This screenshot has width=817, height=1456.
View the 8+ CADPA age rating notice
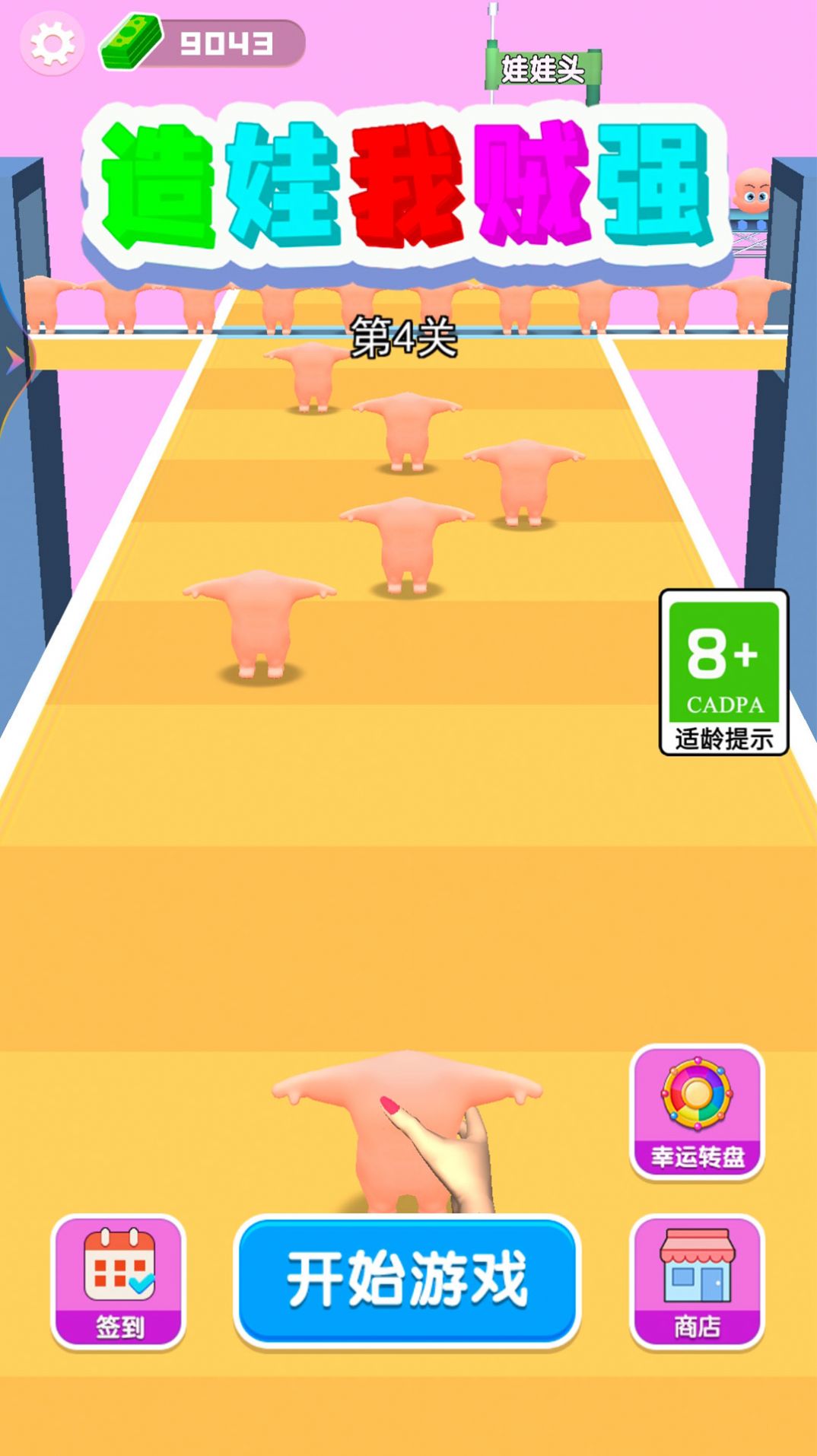point(723,672)
